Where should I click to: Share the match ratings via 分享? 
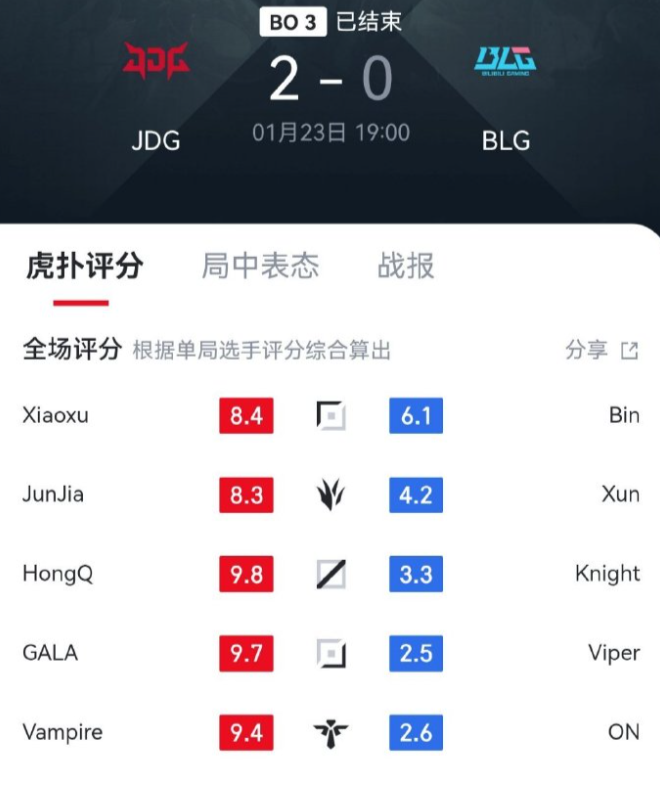click(x=601, y=350)
